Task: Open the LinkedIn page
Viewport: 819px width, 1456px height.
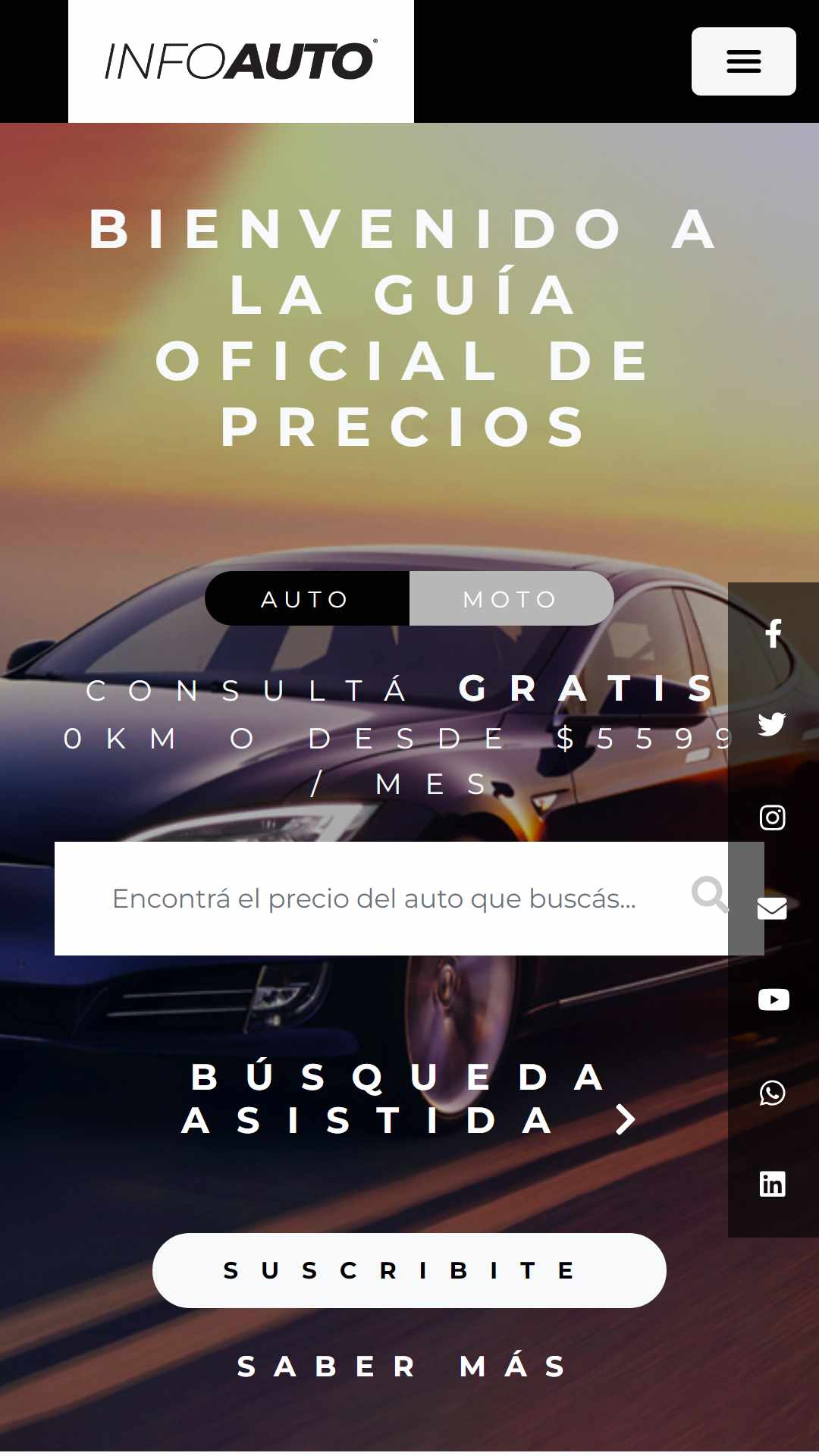Action: [x=773, y=1184]
